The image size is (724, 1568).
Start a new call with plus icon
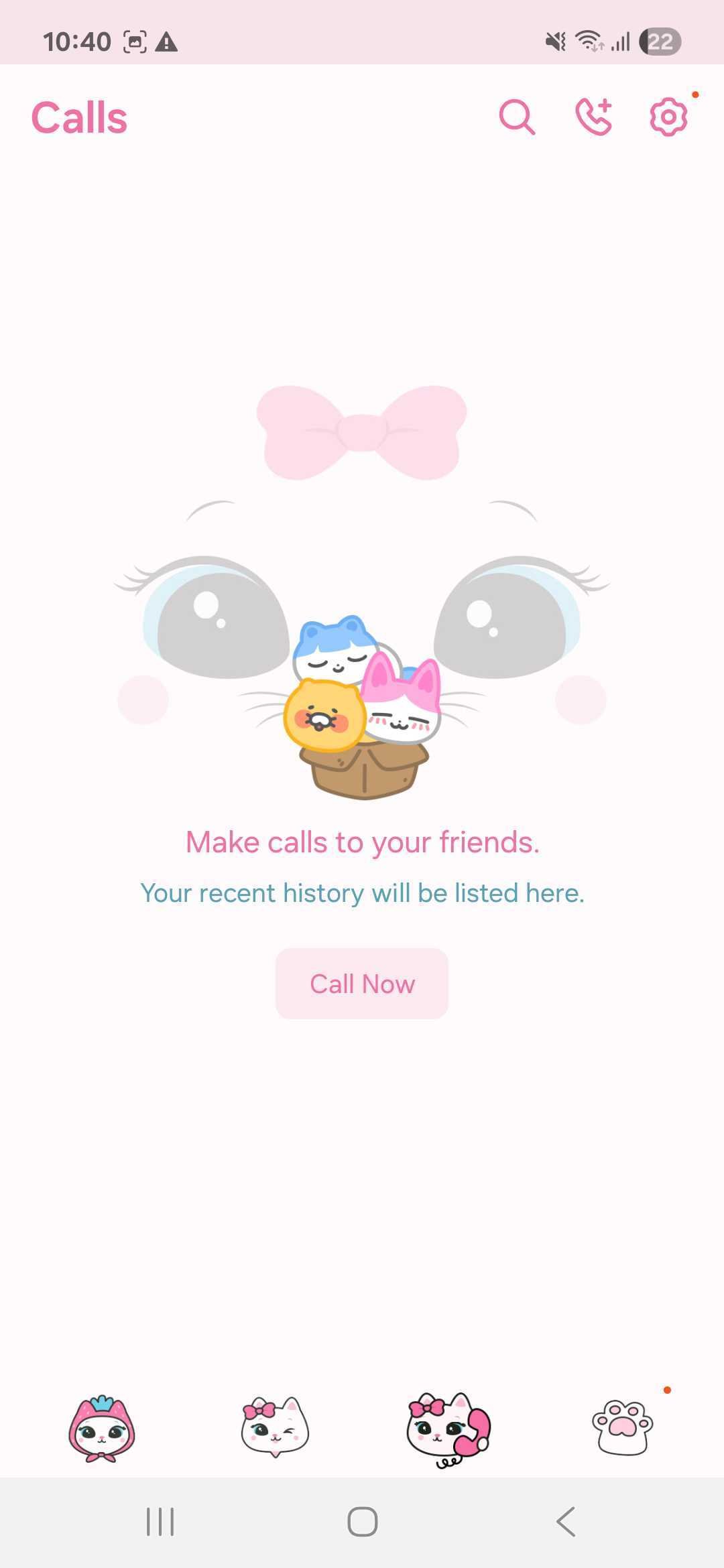click(x=593, y=117)
